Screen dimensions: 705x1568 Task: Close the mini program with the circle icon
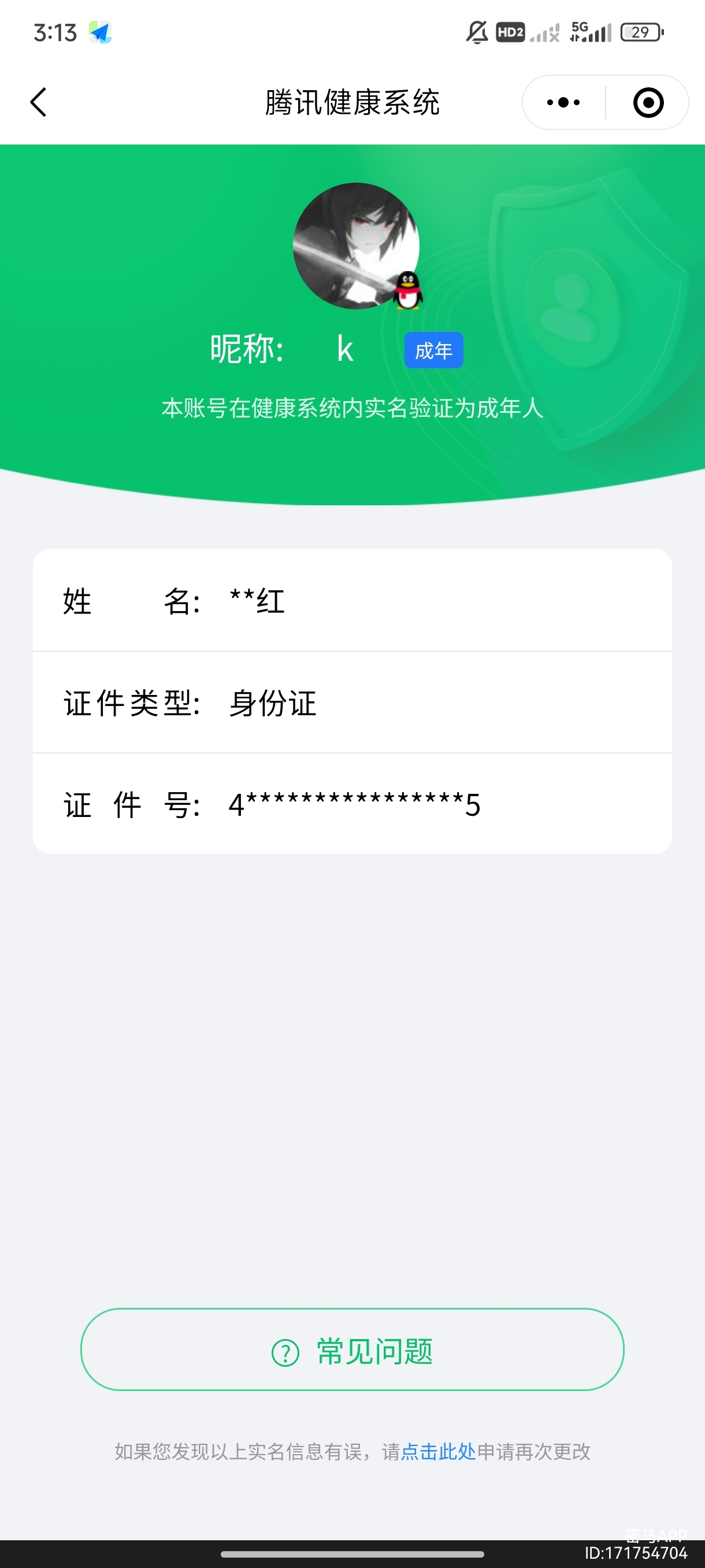click(x=648, y=102)
